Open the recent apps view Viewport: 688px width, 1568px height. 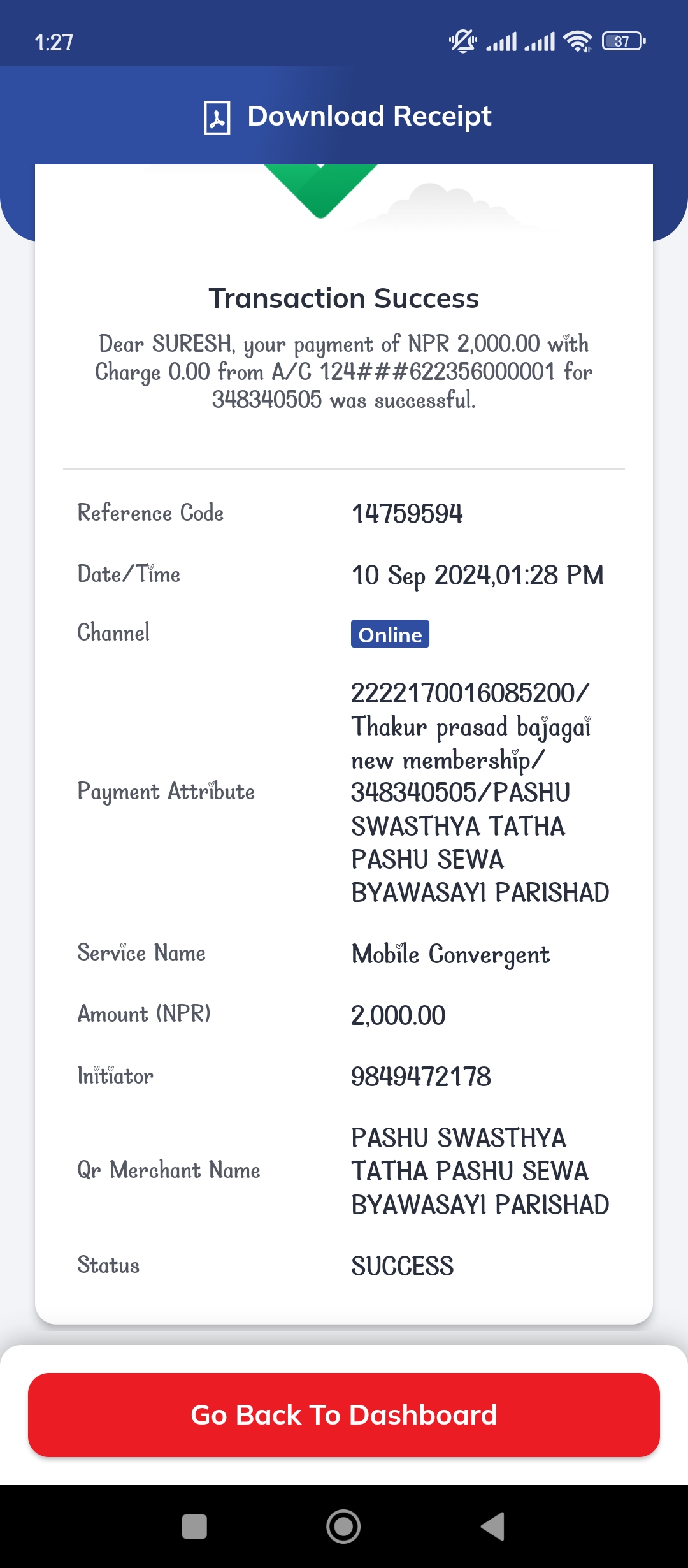194,1527
